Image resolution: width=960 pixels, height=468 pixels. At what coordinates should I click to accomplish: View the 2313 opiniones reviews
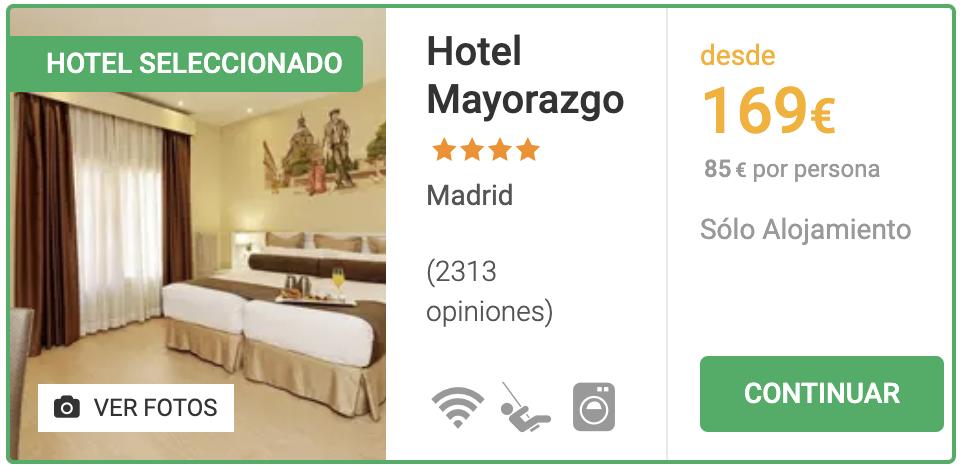tap(489, 291)
